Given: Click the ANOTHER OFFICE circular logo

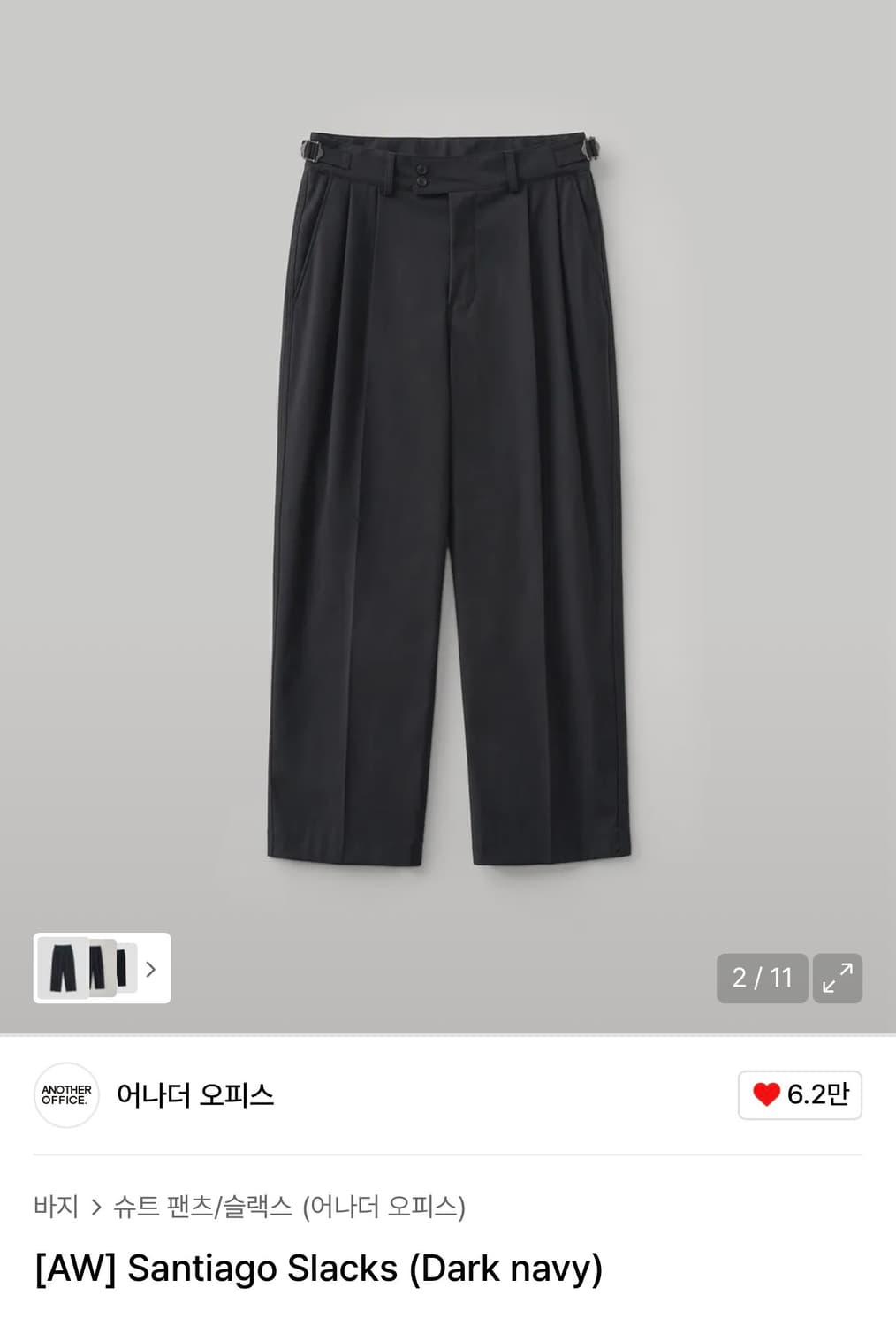Looking at the screenshot, I should point(66,1094).
